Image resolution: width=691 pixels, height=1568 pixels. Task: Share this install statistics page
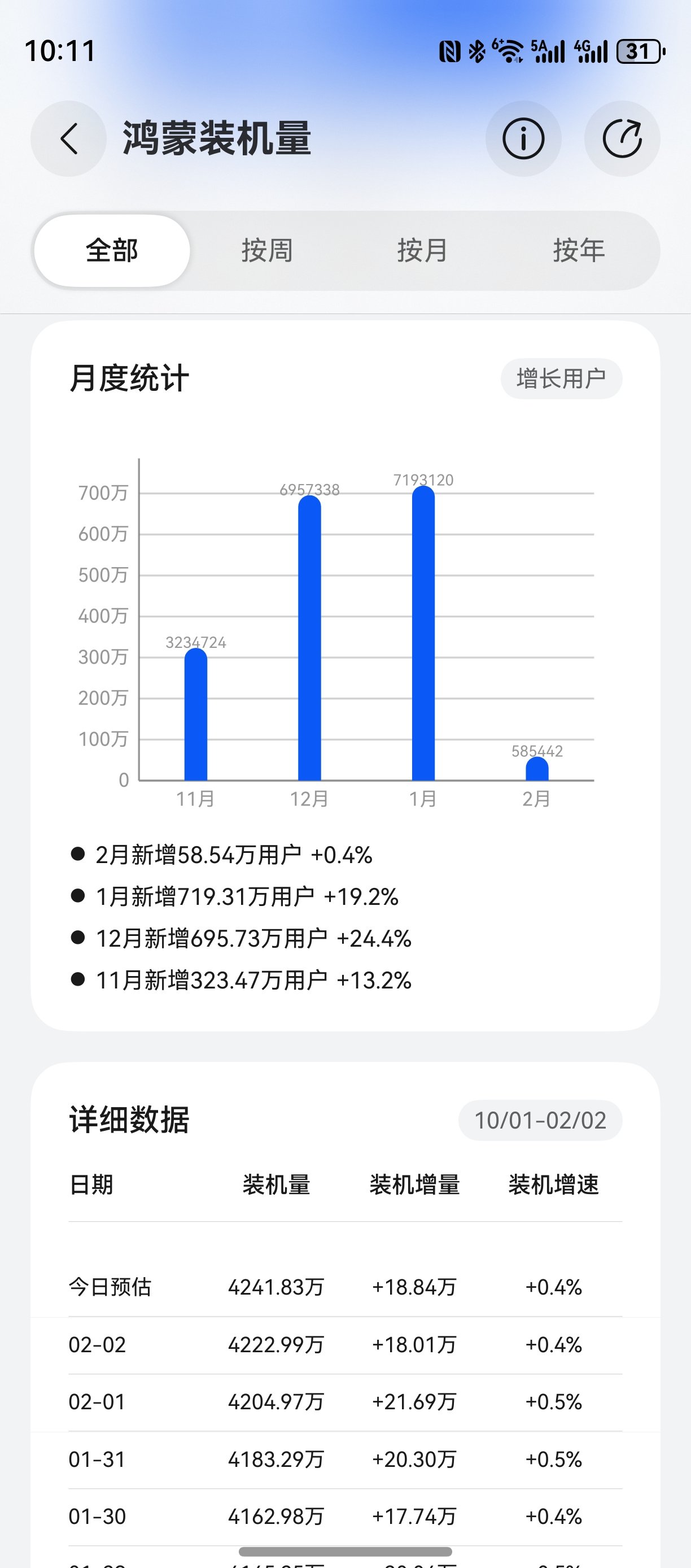tap(622, 139)
